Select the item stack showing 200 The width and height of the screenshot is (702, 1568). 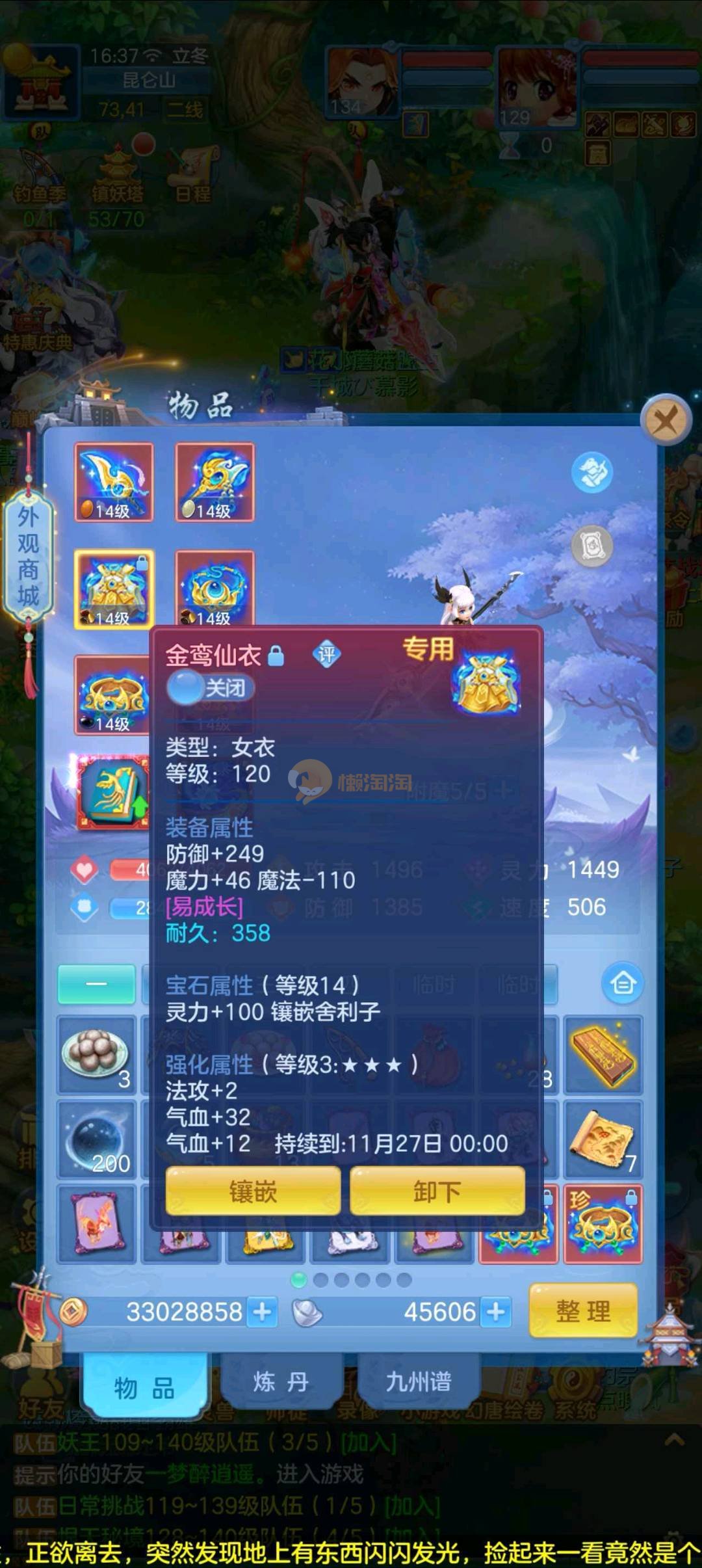(97, 1141)
